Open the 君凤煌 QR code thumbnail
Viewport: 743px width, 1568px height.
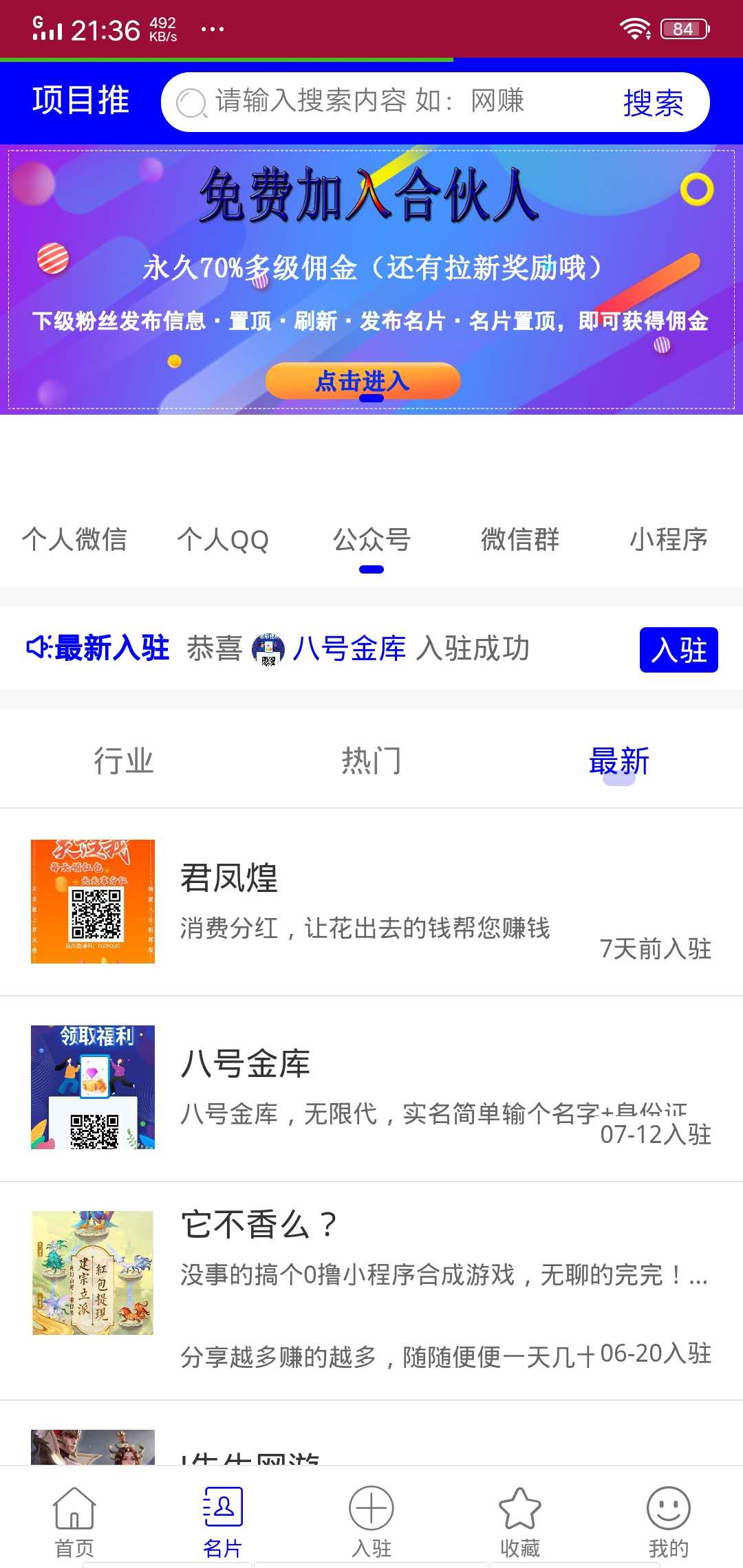click(x=94, y=901)
